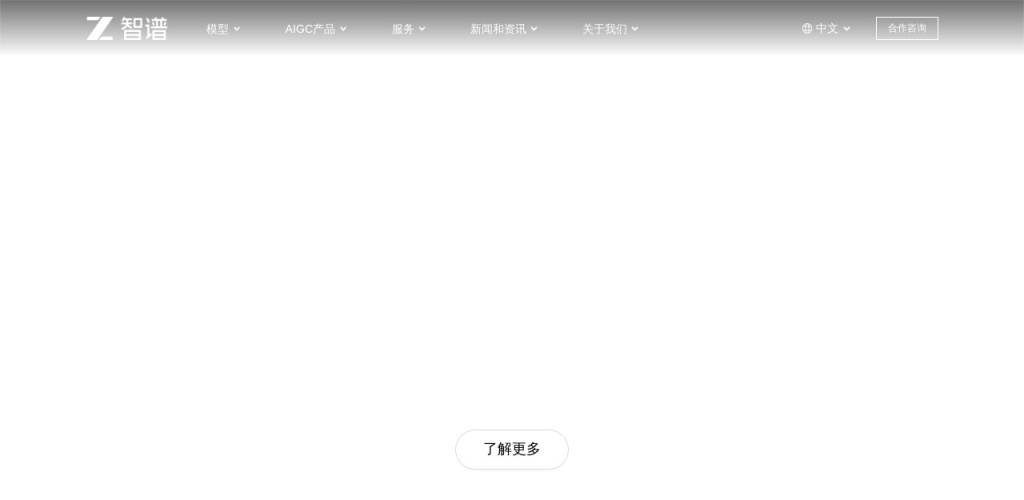Expand the 关于我们 dropdown menu
Screen dimensions: 1024x500
(x=610, y=29)
